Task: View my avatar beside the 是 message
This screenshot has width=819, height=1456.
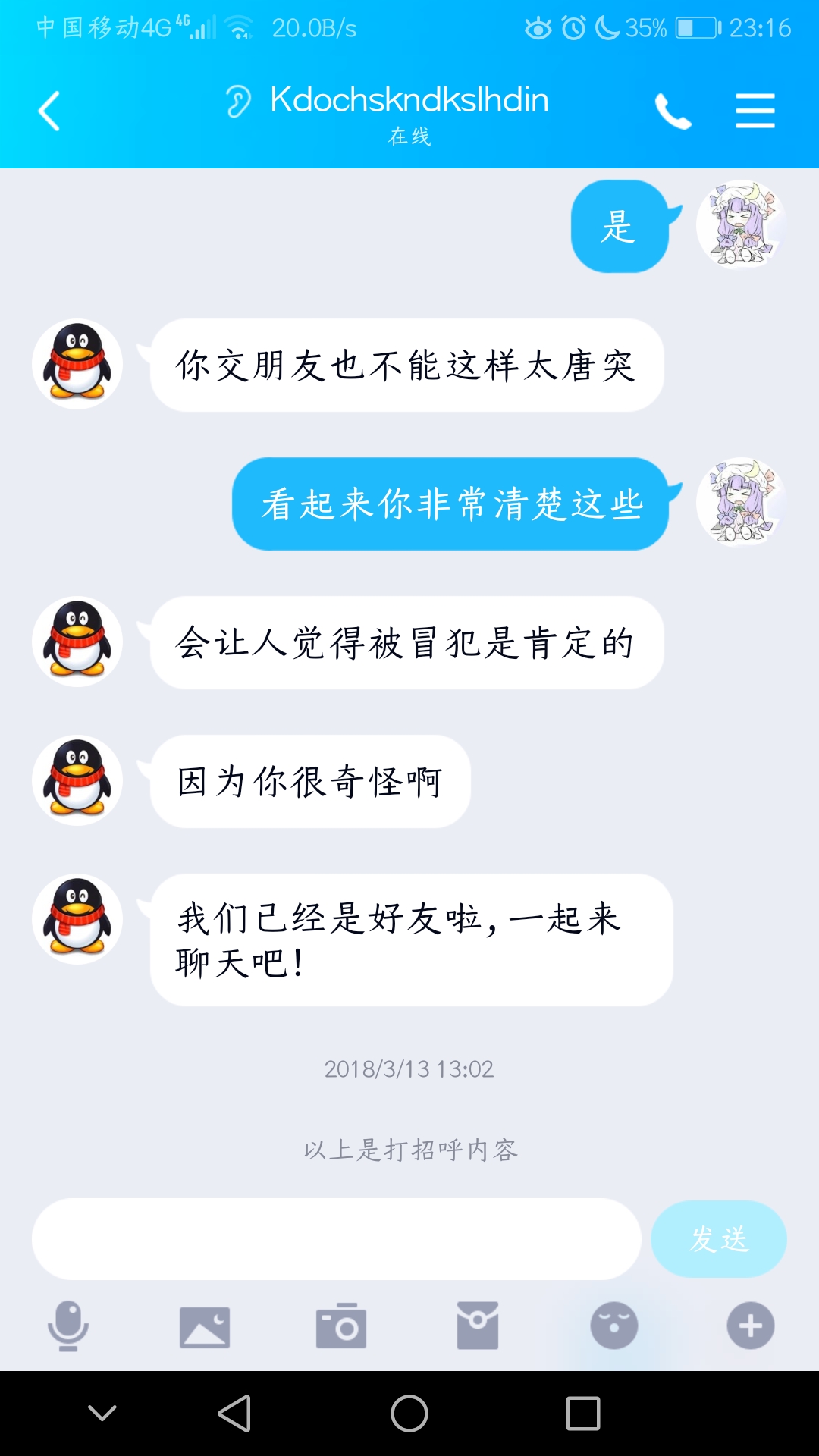Action: click(740, 224)
